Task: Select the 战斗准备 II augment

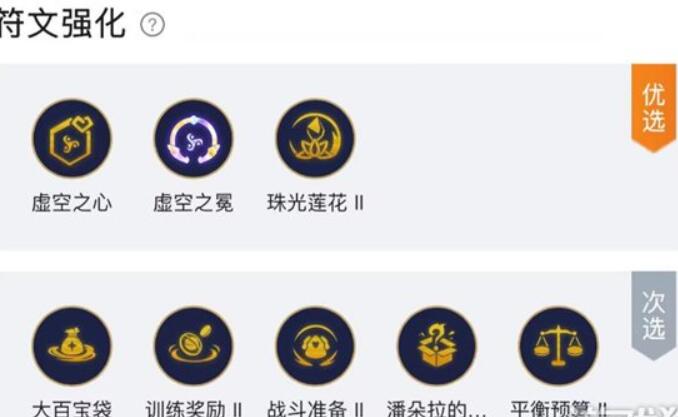Action: tap(315, 346)
